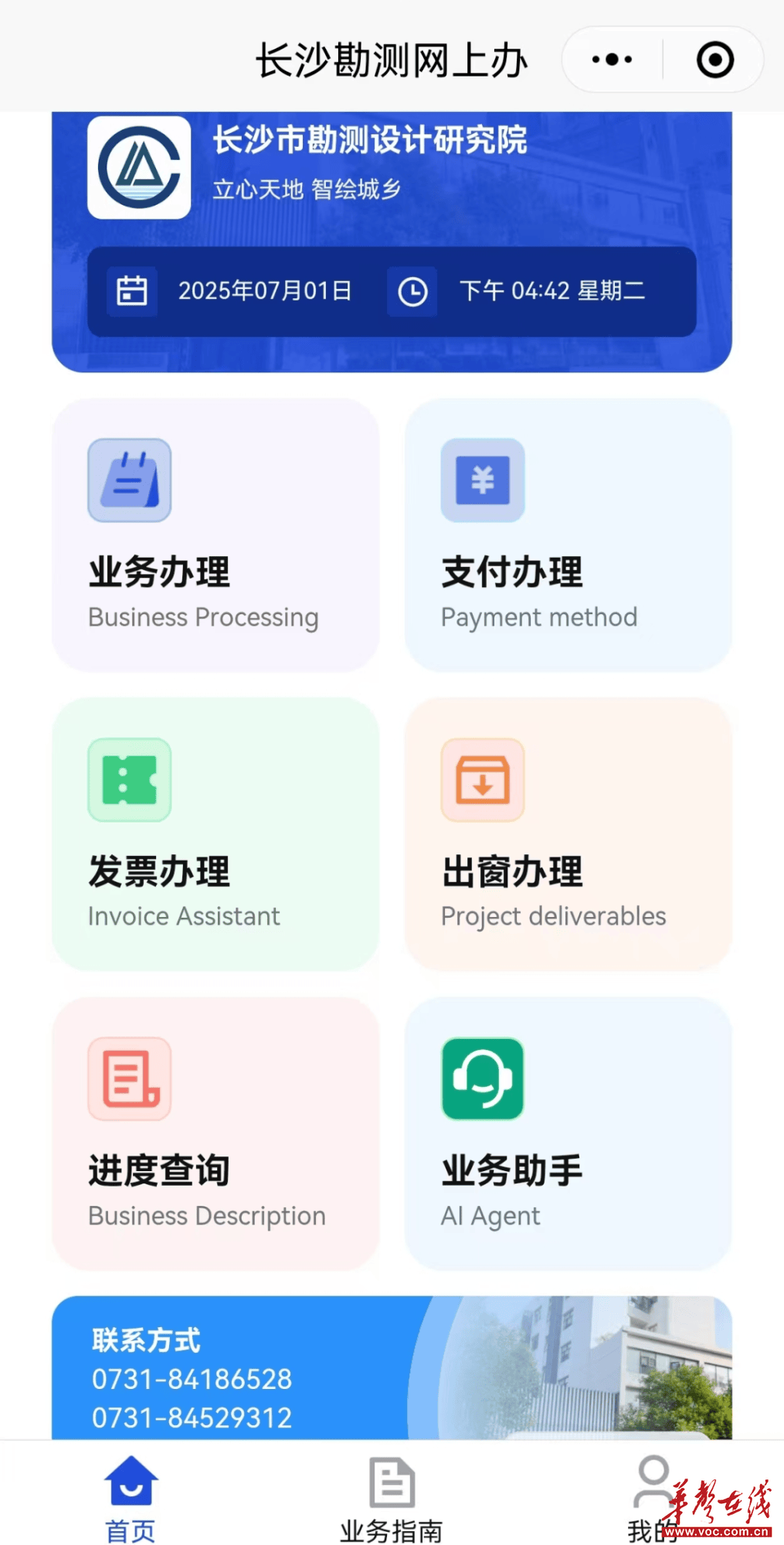Open the mini program more-options menu
Screen dimensions: 784x1545
coord(612,59)
